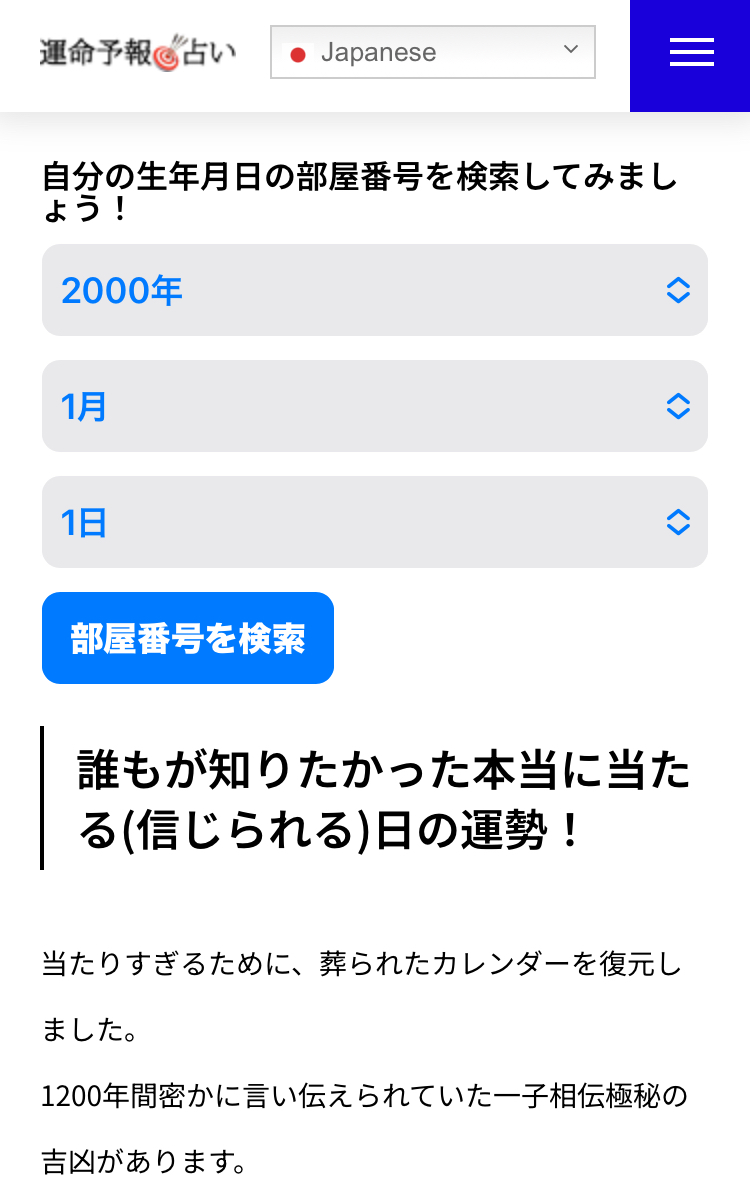This screenshot has height=1191, width=750.
Task: Tap the 部屋番号を検索 button
Action: point(188,638)
